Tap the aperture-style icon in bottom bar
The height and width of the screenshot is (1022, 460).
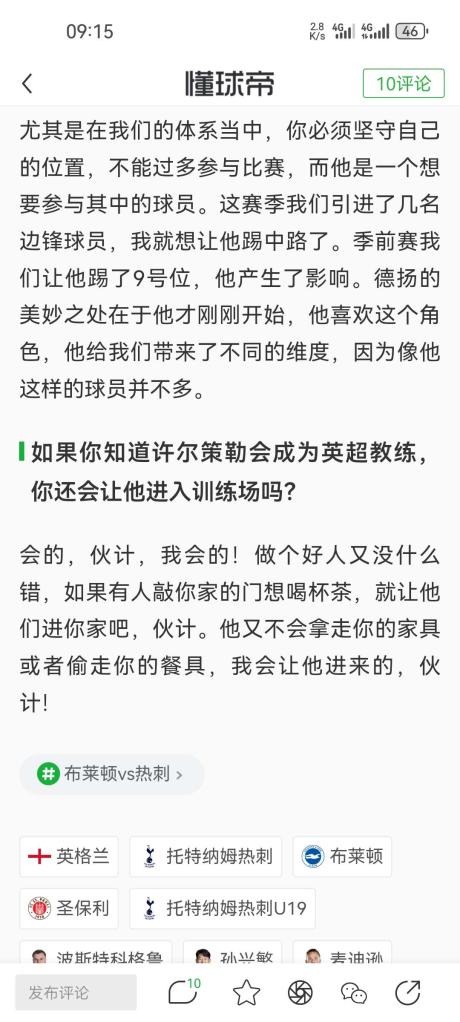(300, 993)
